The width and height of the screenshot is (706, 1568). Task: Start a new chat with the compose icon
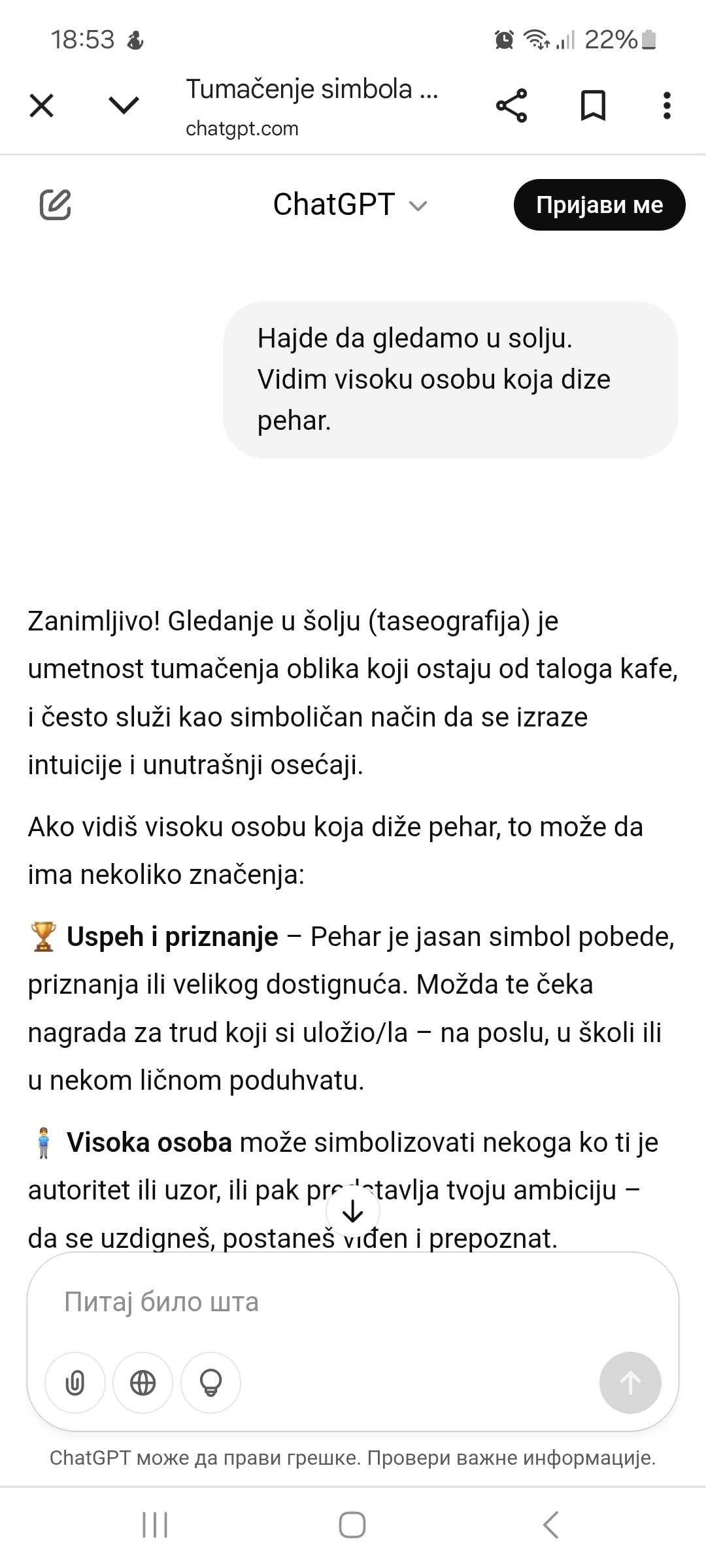tap(56, 204)
